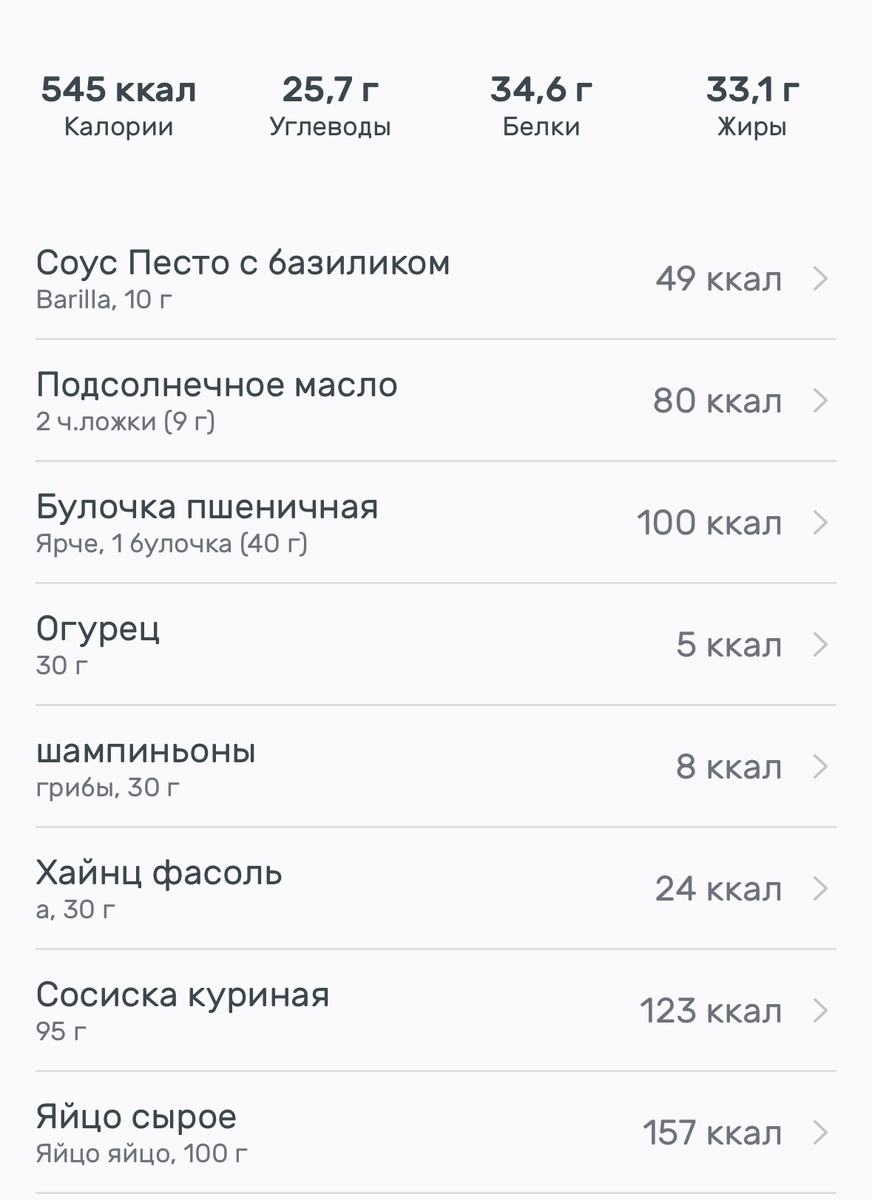Select the Белки summary stat
The image size is (872, 1200).
click(541, 103)
